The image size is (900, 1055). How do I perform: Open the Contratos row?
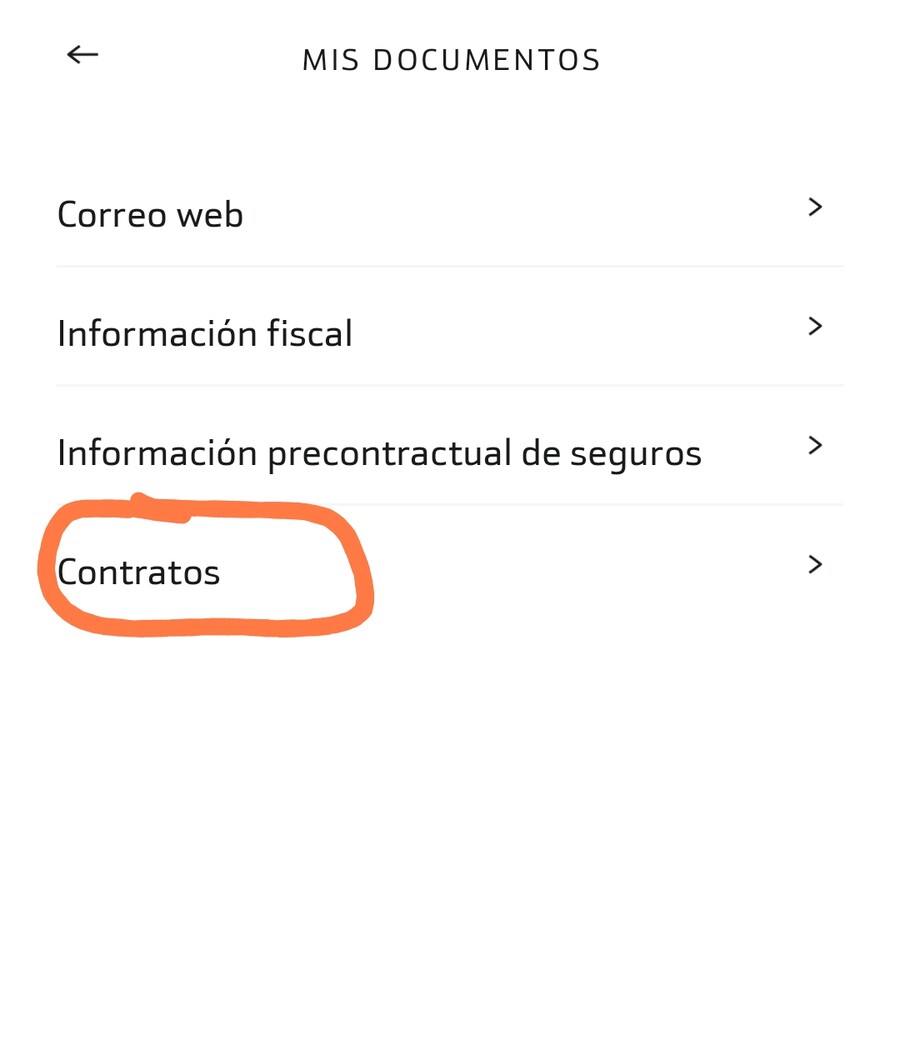coord(449,565)
